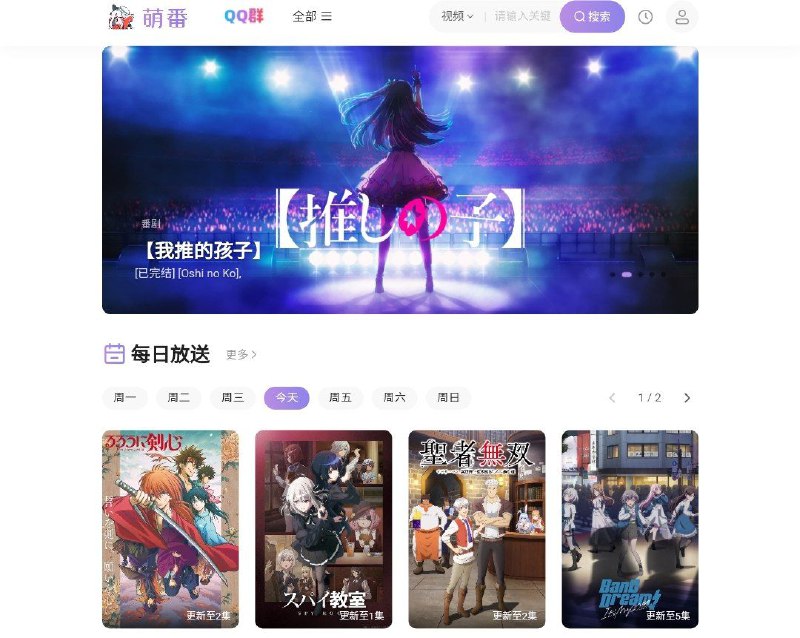Viewport: 800px width, 638px height.
Task: Open the QQ群 link
Action: (244, 16)
